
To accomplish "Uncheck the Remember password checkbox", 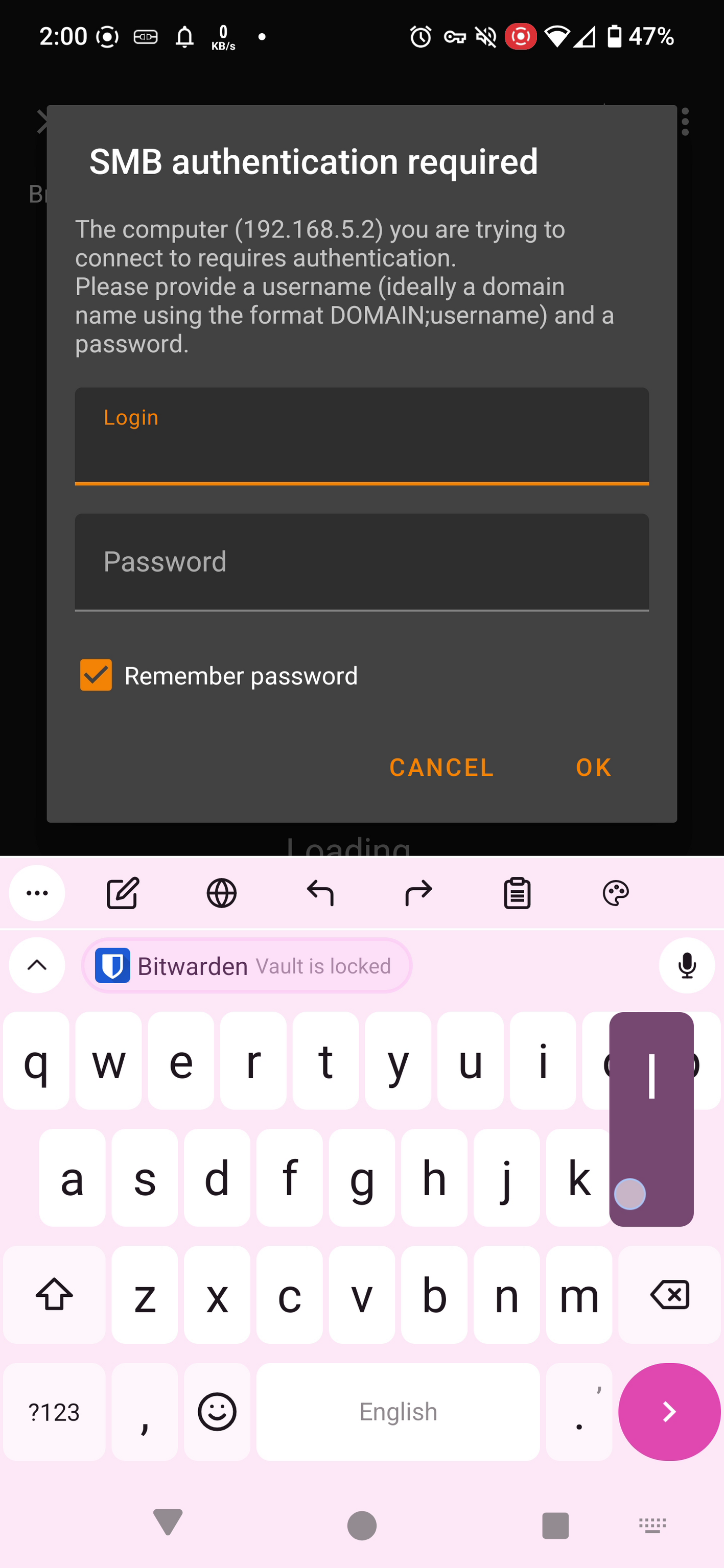I will (x=96, y=675).
